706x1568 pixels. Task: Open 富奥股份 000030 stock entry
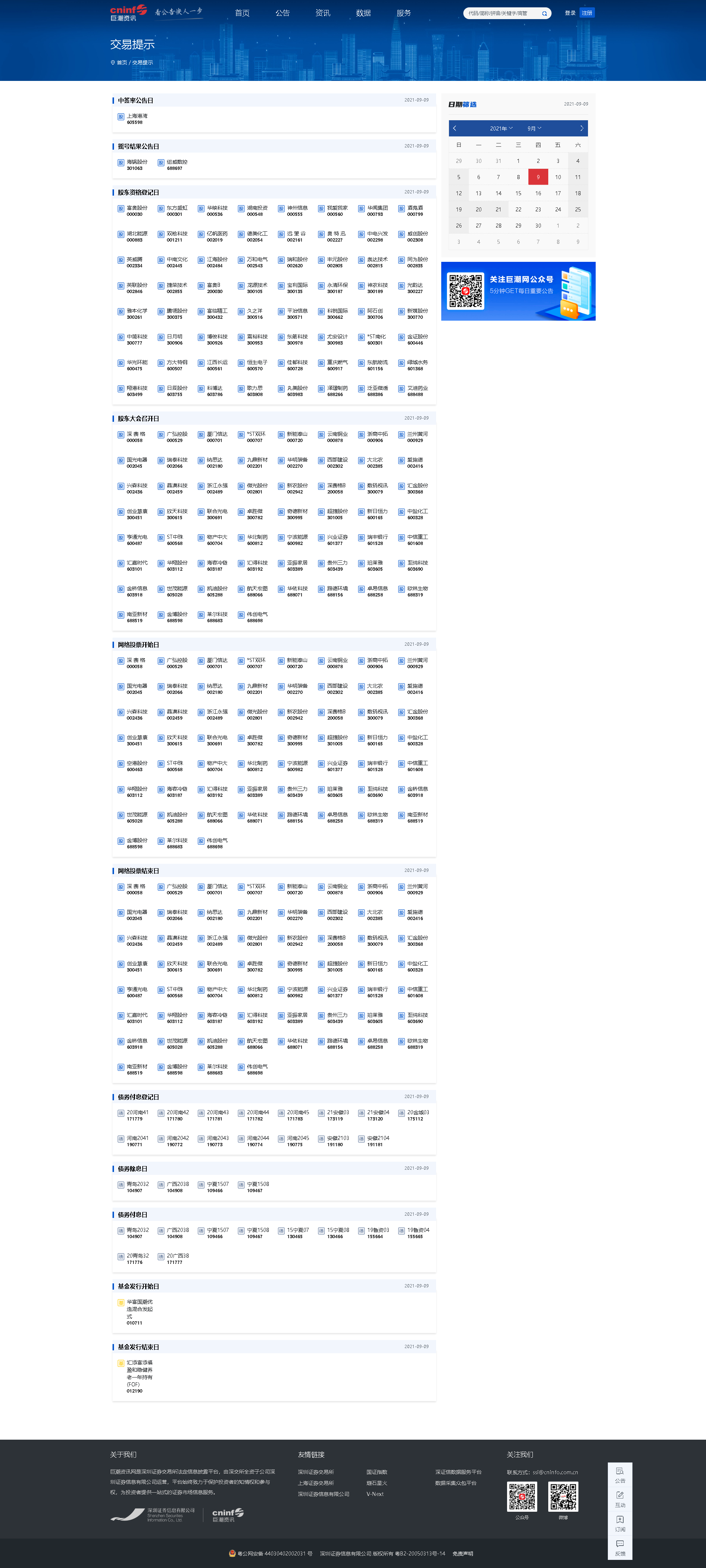136,211
